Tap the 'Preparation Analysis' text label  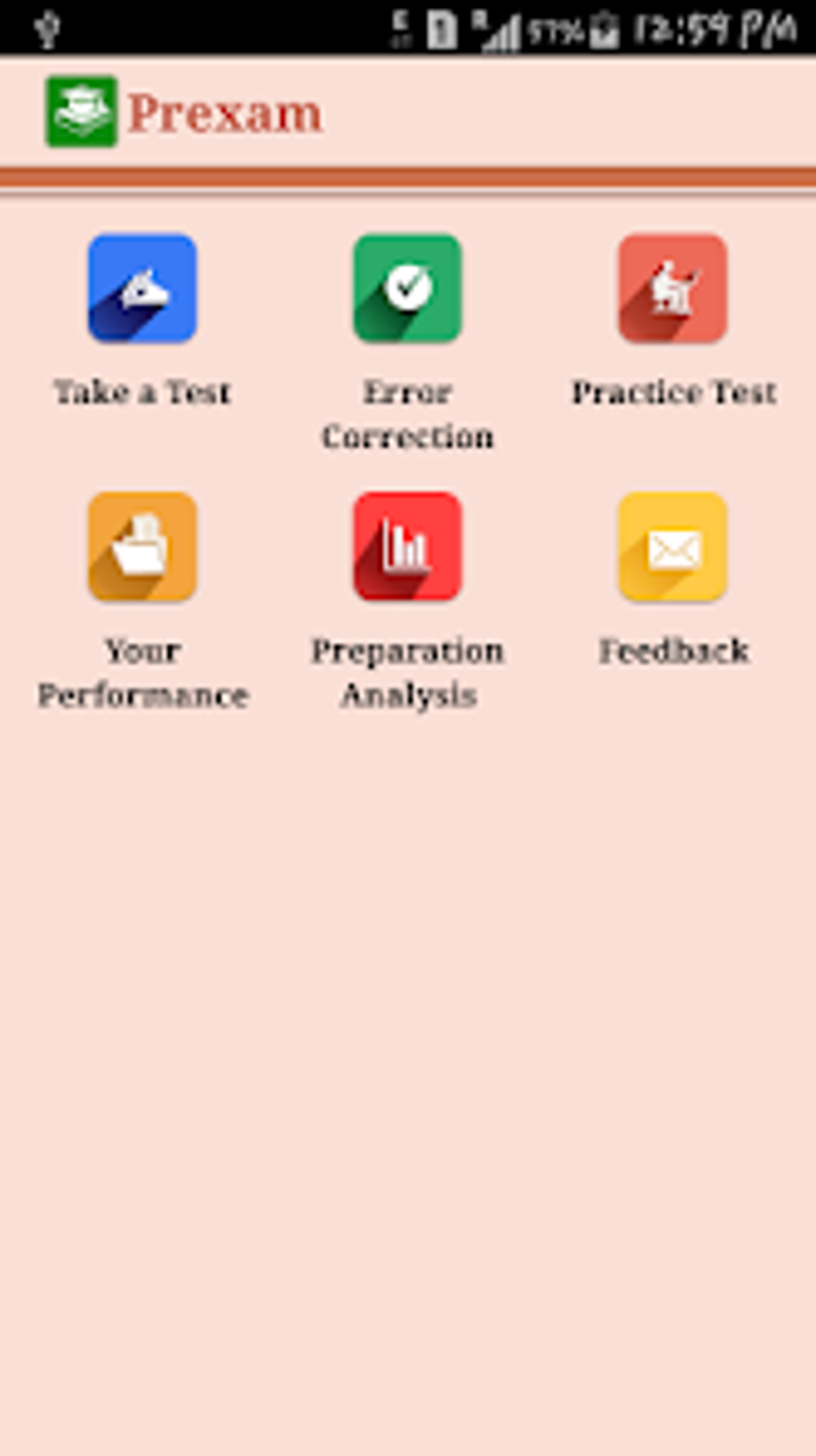coord(408,673)
